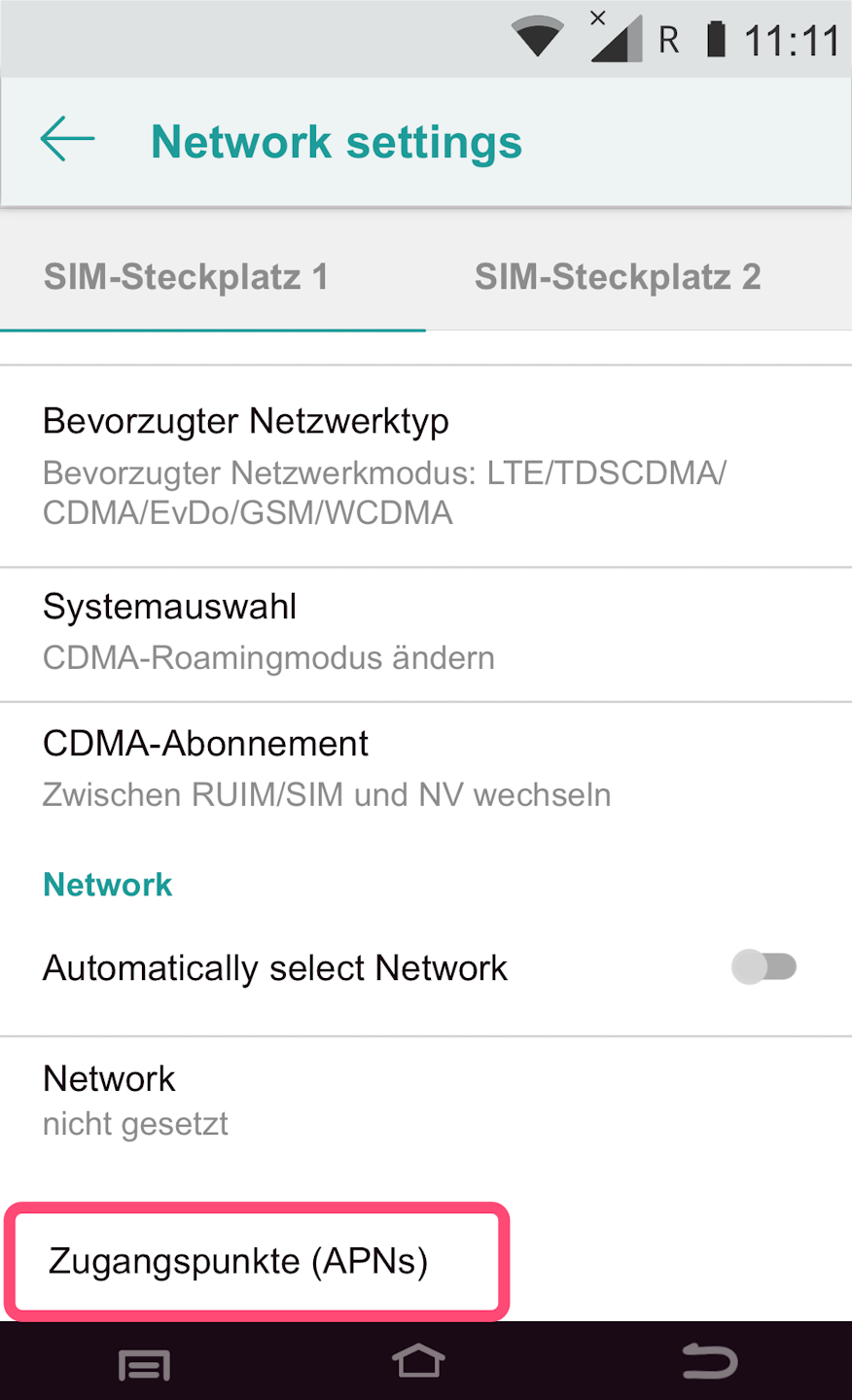The width and height of the screenshot is (852, 1400).
Task: Tap the system back button
Action: point(709,1362)
